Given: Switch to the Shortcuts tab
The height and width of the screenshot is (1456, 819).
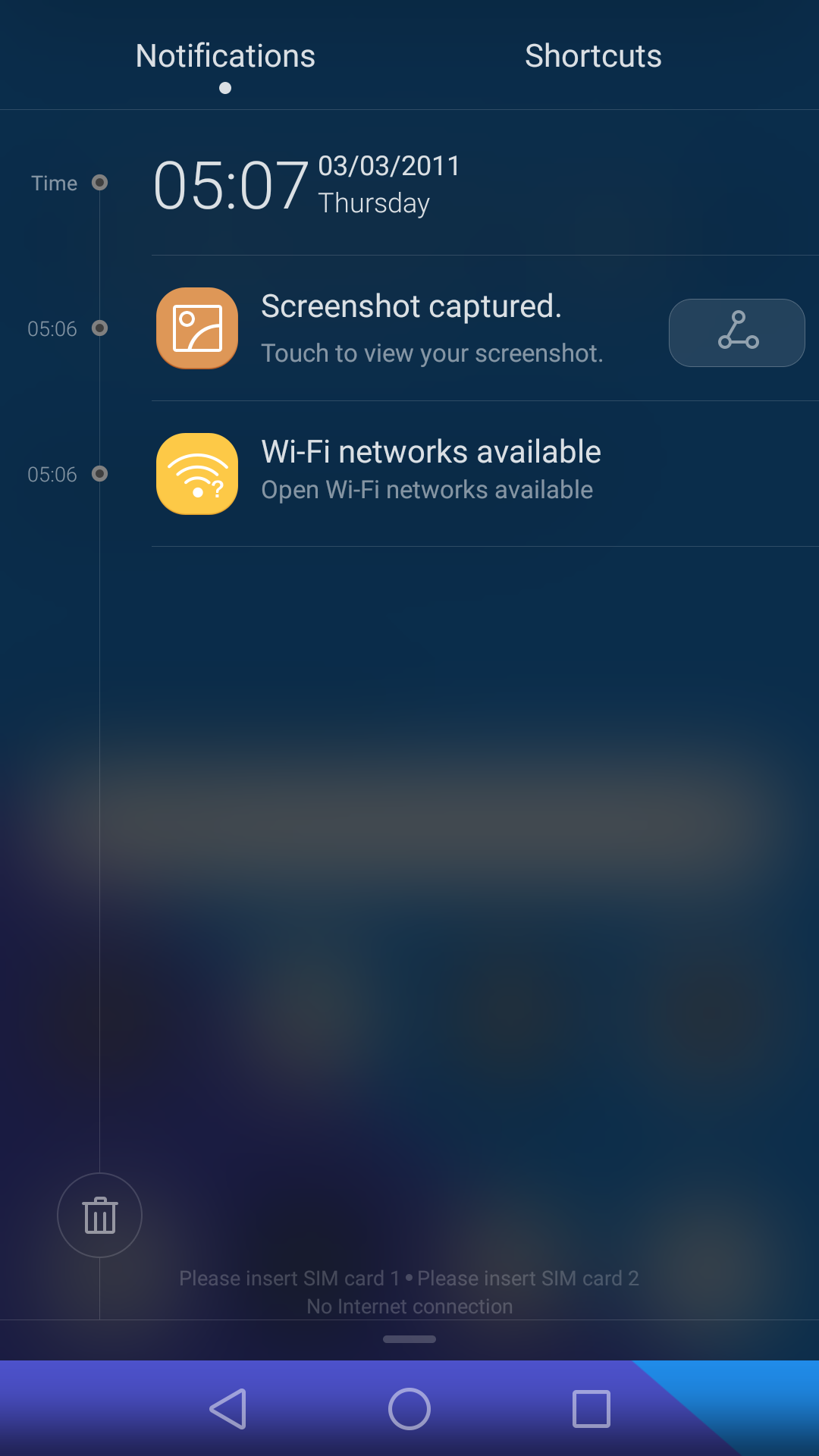Looking at the screenshot, I should 593,56.
